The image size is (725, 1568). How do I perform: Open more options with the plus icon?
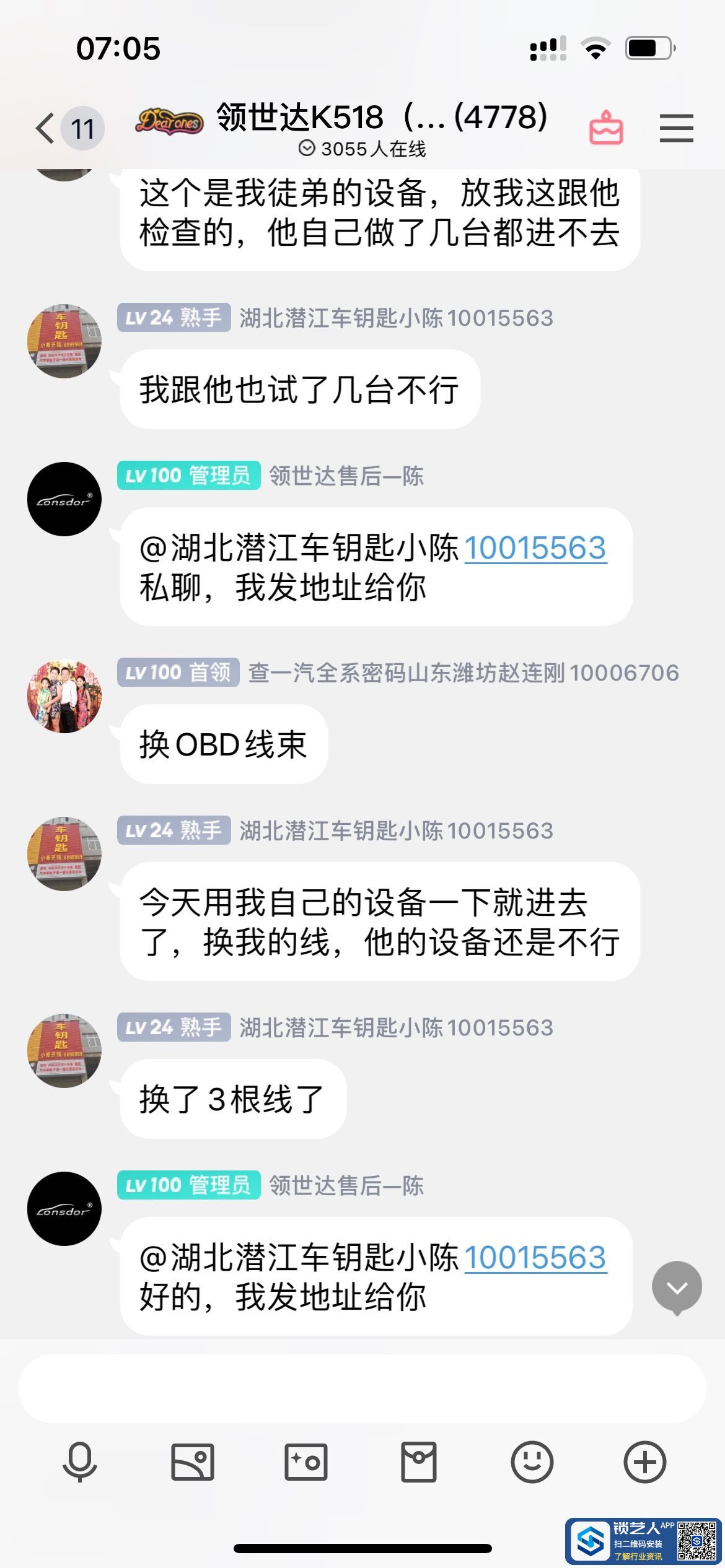click(644, 1461)
